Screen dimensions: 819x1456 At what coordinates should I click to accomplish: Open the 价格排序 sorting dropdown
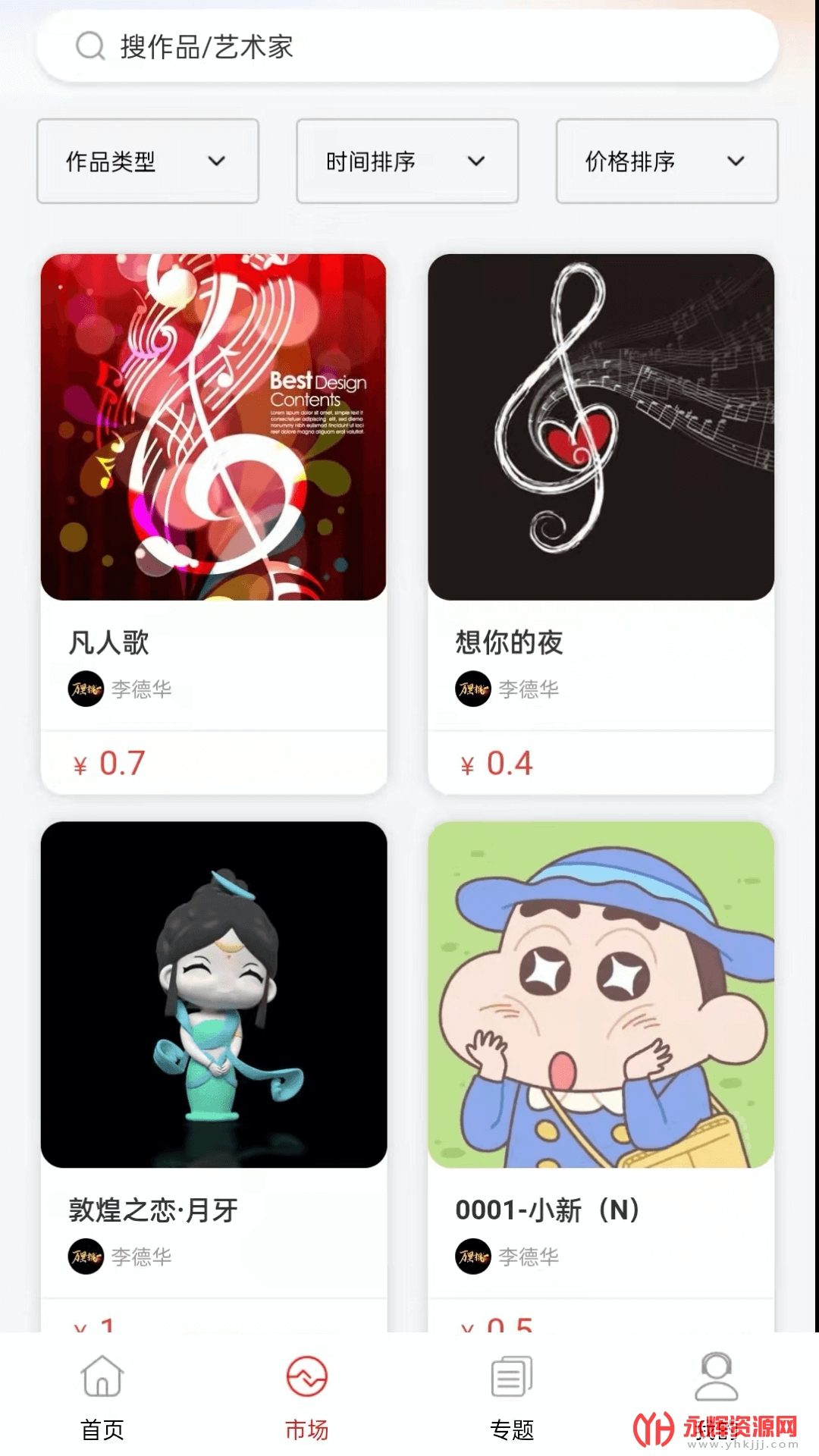pos(667,161)
